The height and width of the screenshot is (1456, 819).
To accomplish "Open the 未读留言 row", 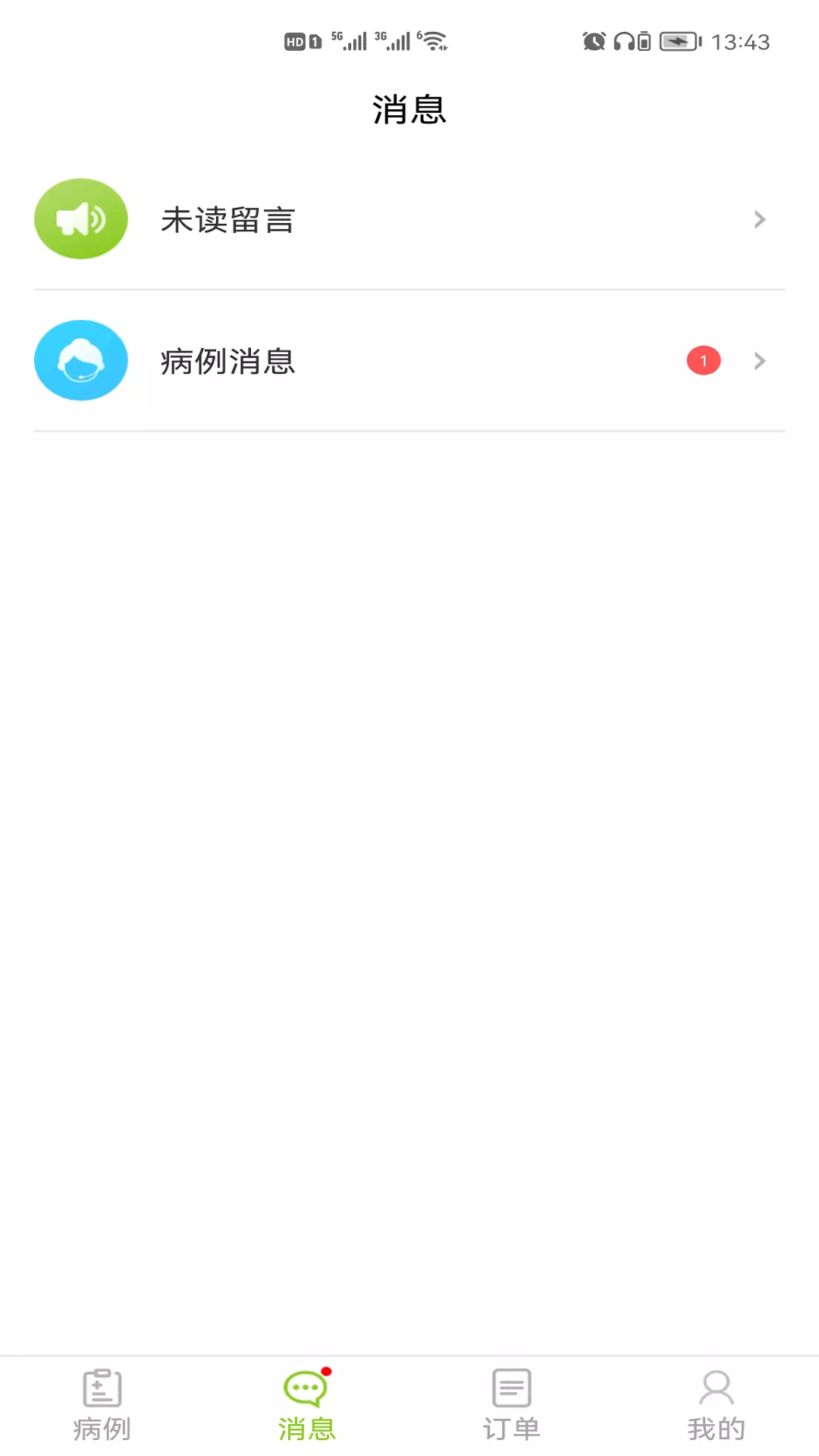I will pos(409,219).
